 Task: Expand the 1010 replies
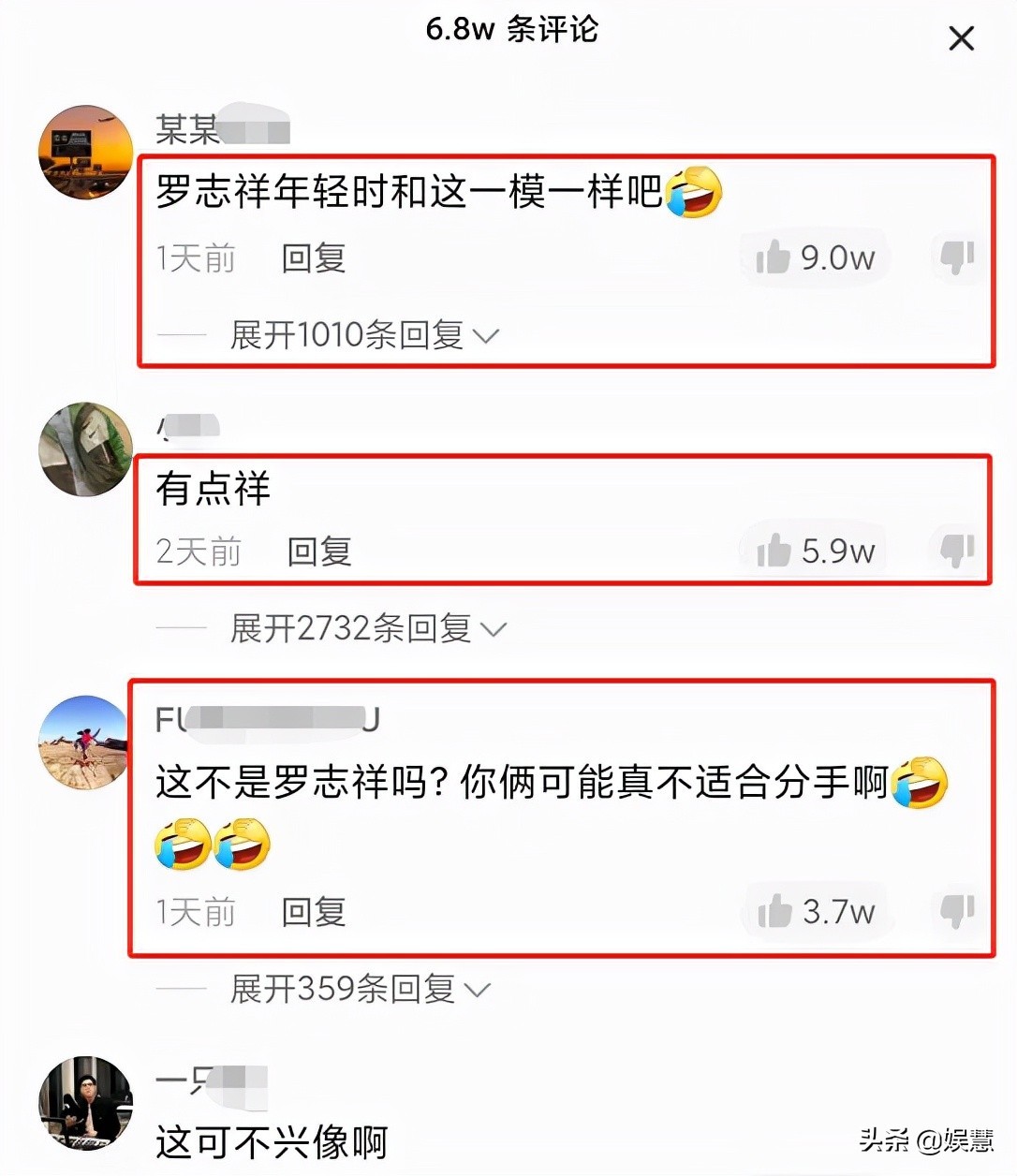pyautogui.click(x=363, y=334)
